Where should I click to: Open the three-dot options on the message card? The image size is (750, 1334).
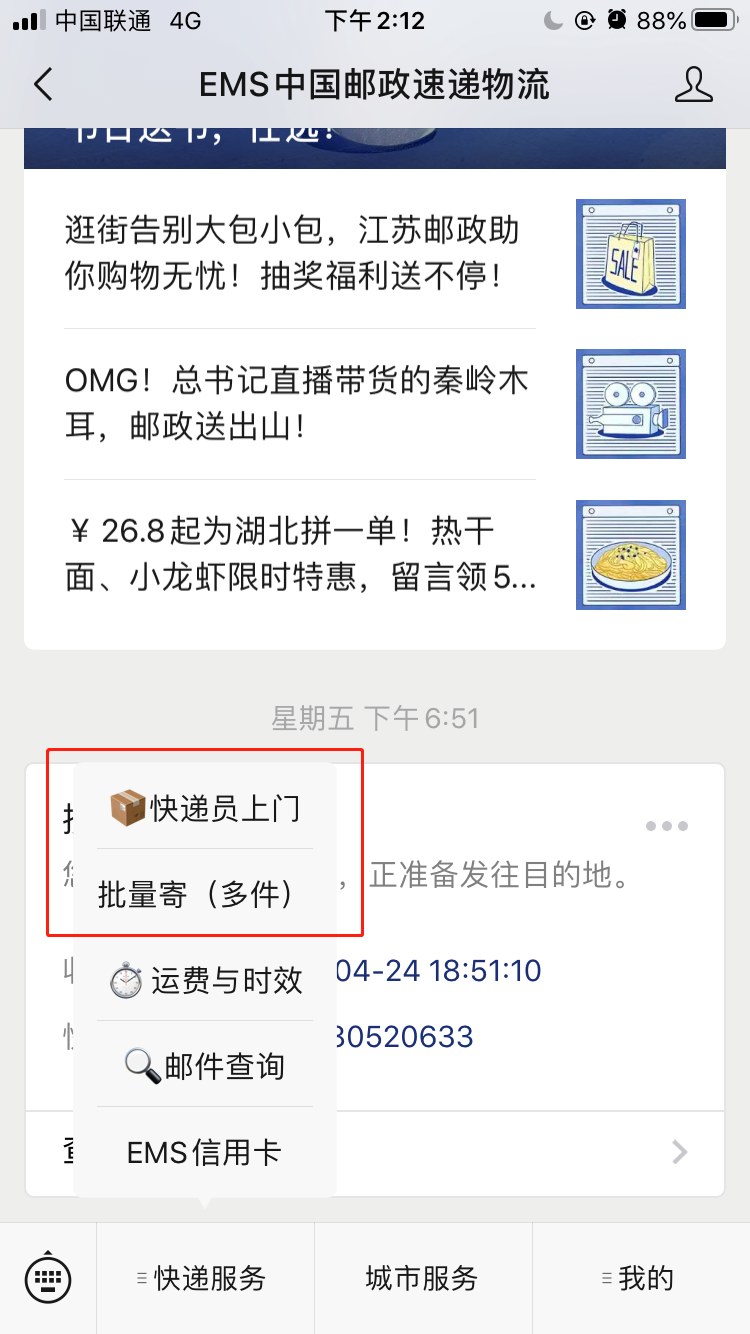coord(667,826)
